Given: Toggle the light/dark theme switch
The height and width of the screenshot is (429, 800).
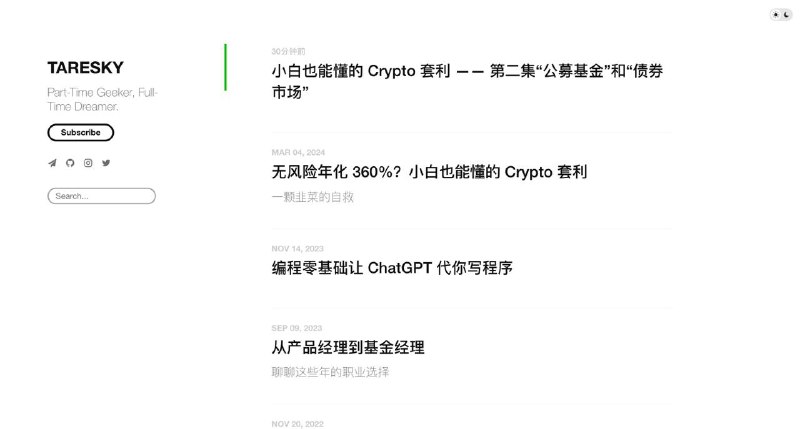Looking at the screenshot, I should [780, 15].
